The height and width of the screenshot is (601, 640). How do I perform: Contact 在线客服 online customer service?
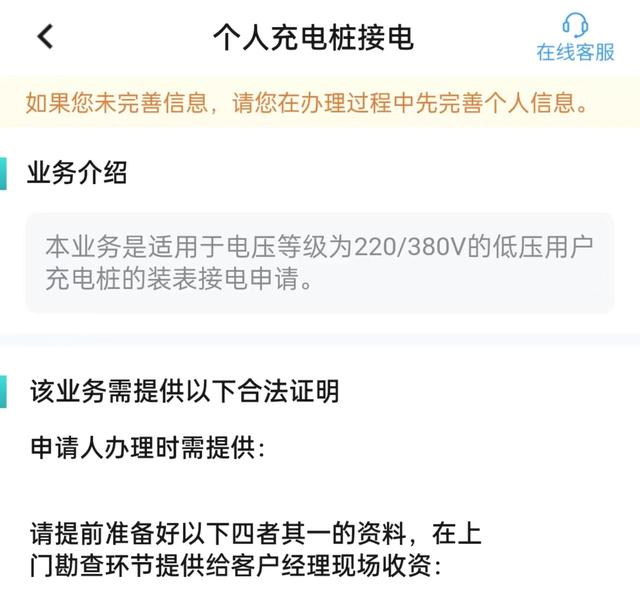tap(575, 38)
